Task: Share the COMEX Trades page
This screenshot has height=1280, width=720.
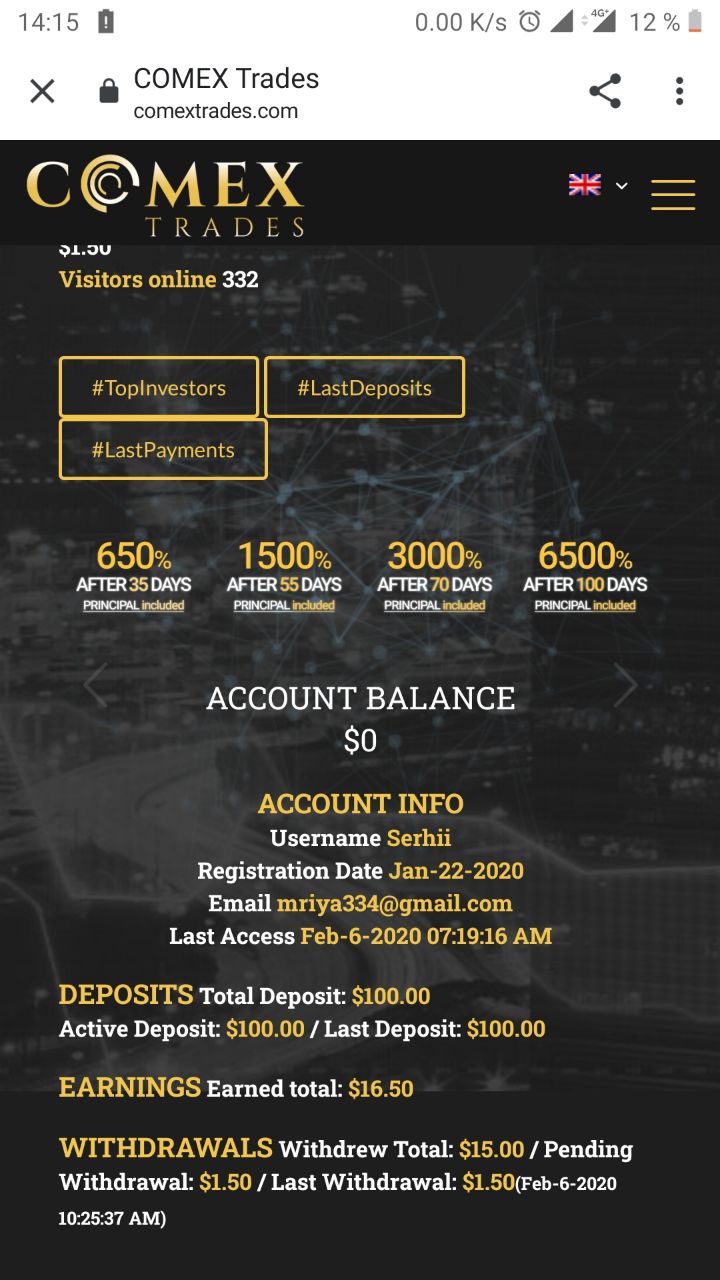Action: point(605,92)
